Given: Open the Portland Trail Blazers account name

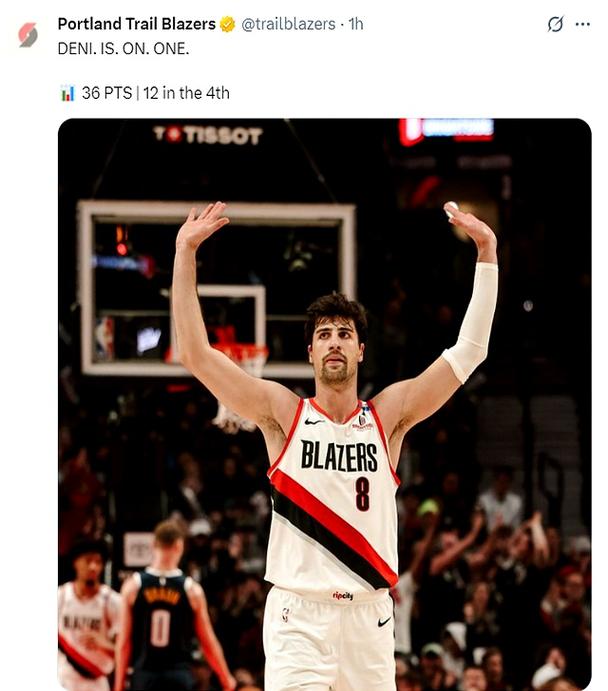Looking at the screenshot, I should (x=136, y=24).
